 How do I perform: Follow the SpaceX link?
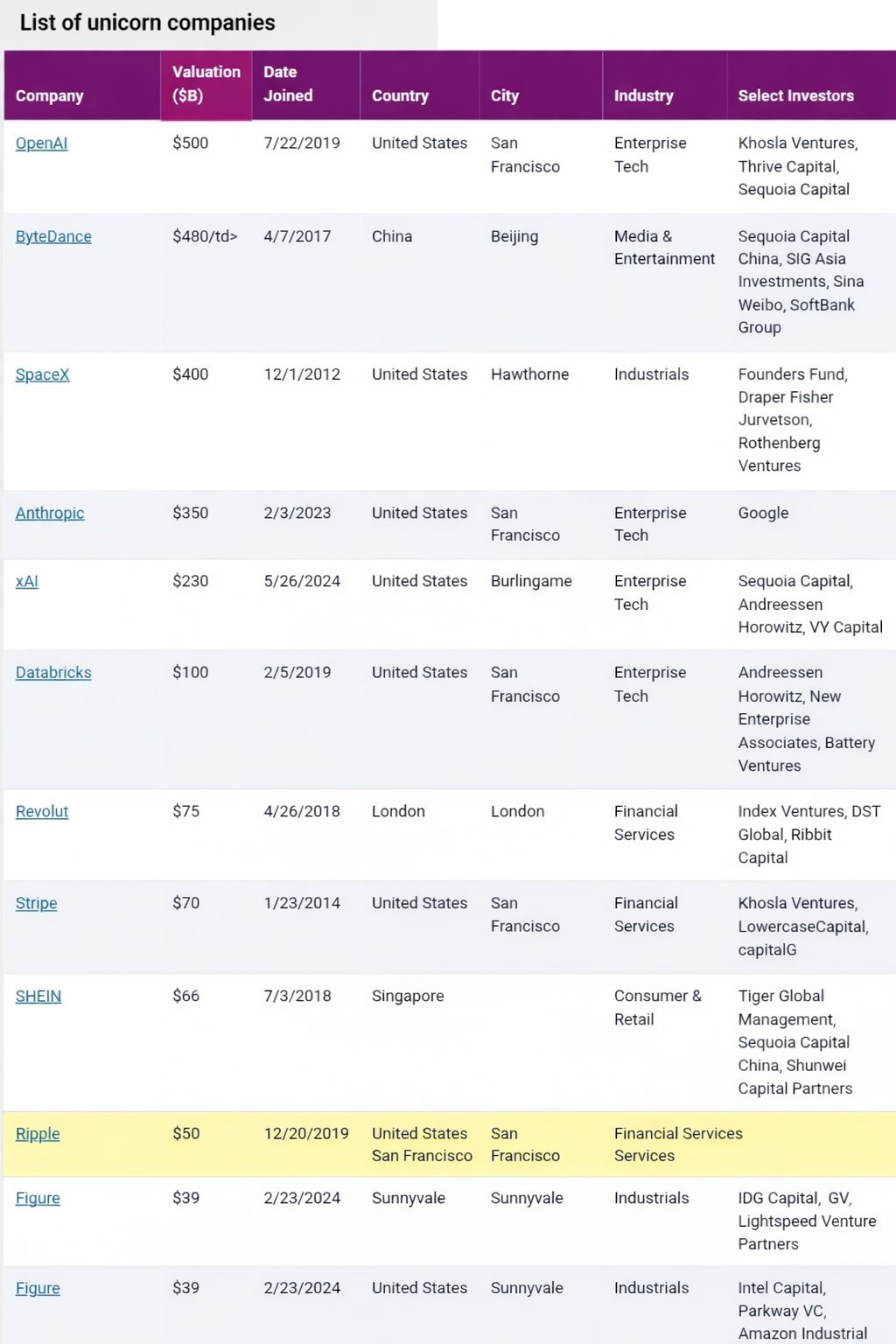coord(42,374)
